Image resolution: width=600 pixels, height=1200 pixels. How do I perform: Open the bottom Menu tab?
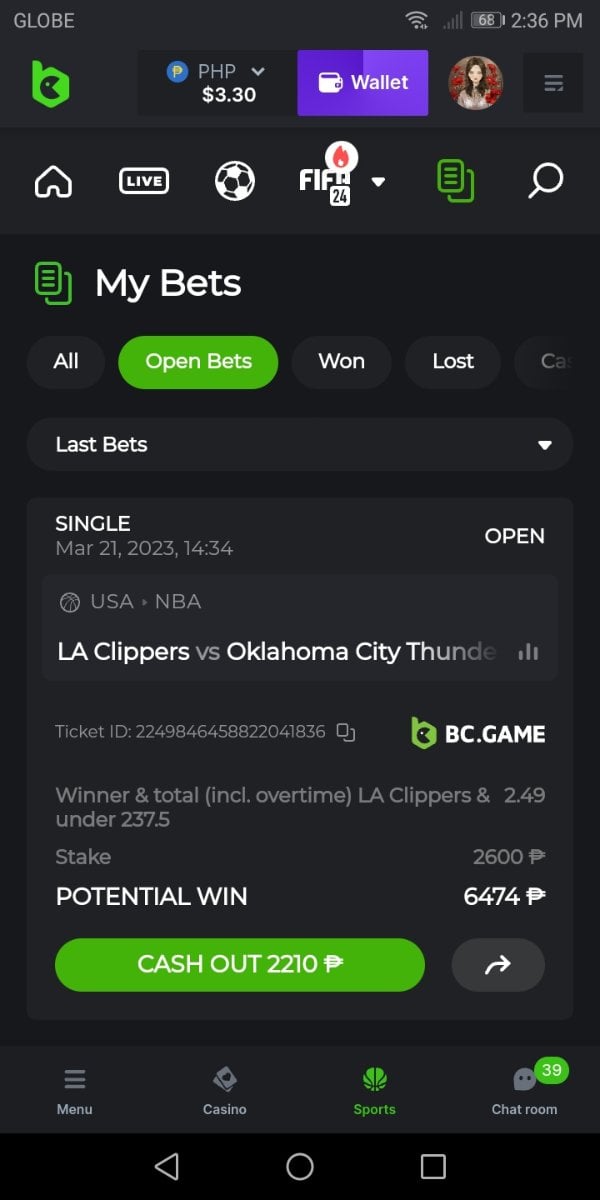(x=74, y=1090)
